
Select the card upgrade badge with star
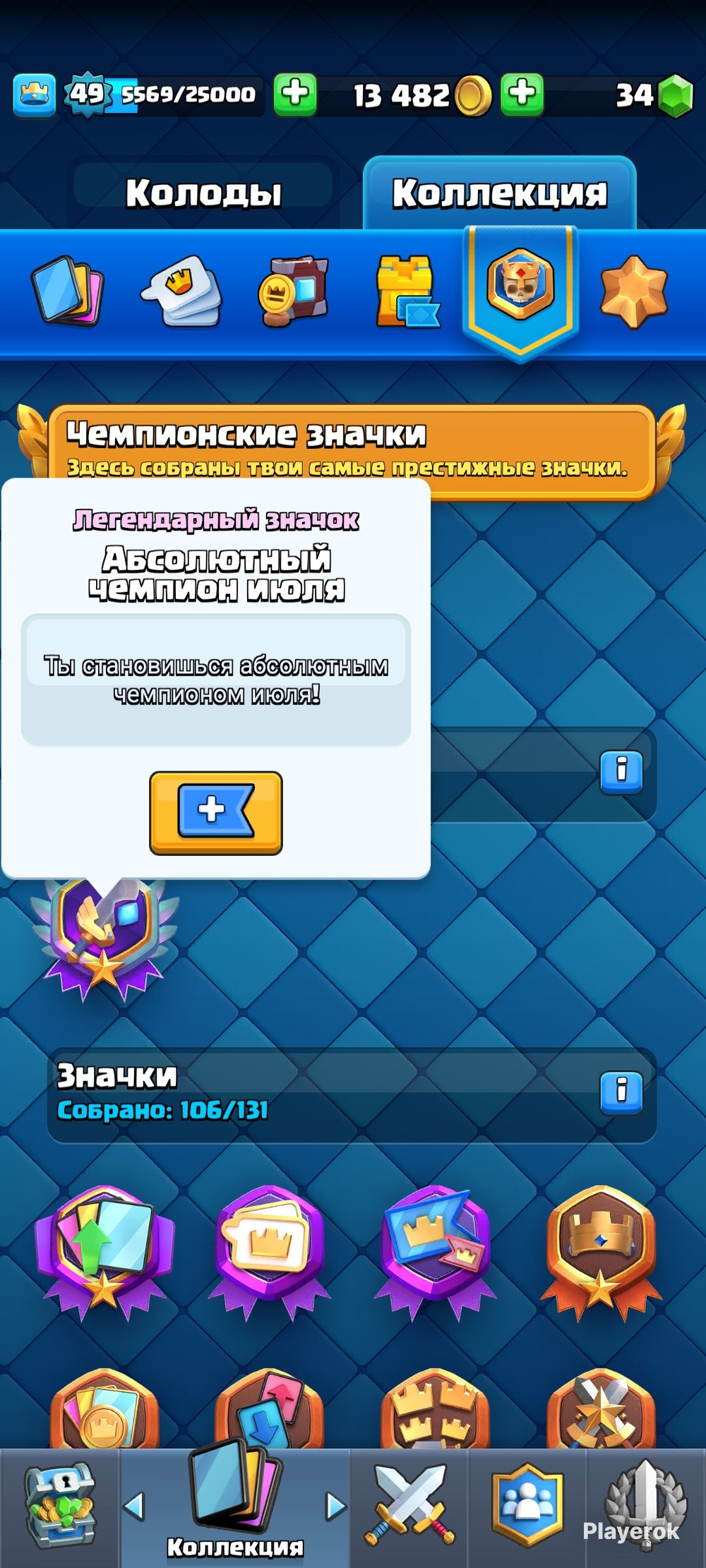tap(104, 1250)
